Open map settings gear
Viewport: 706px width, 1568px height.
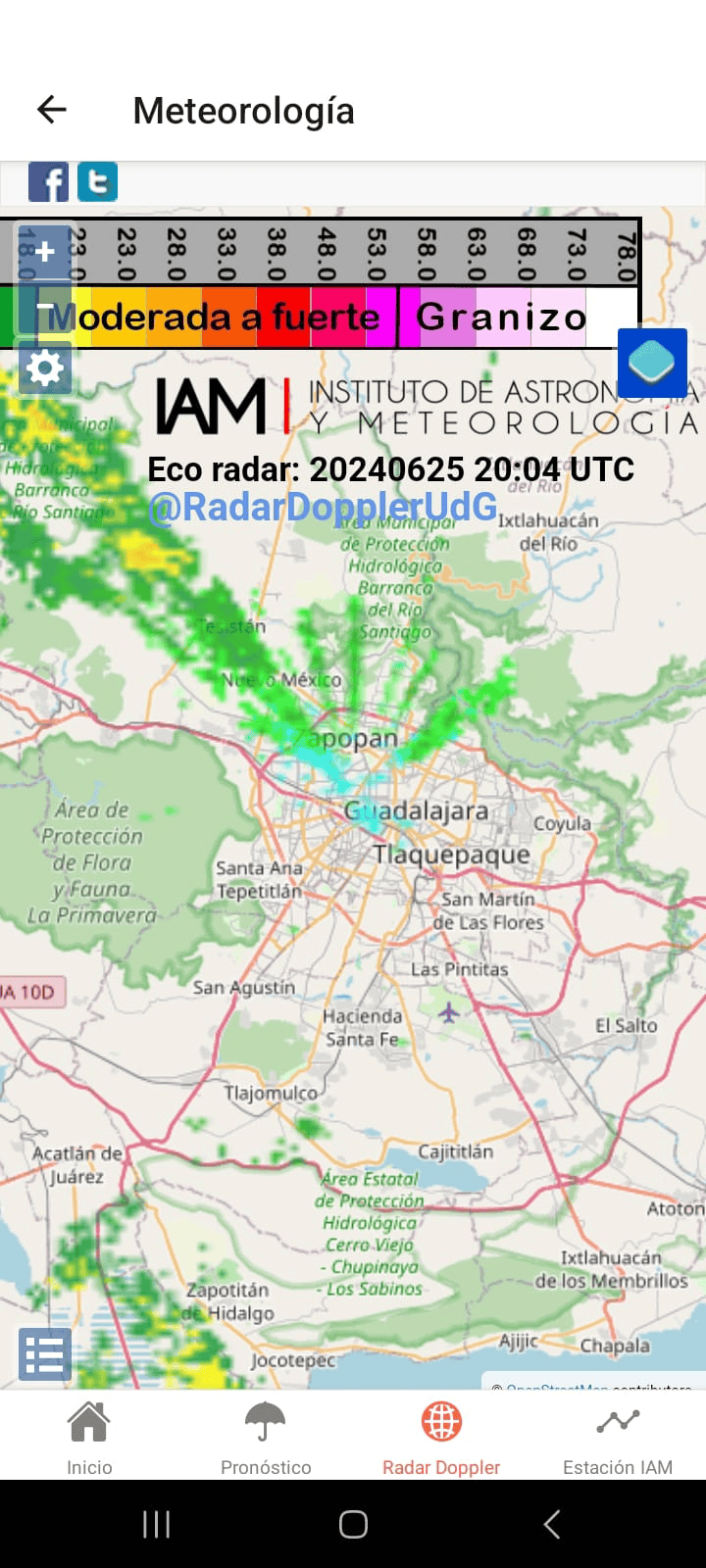coord(45,368)
